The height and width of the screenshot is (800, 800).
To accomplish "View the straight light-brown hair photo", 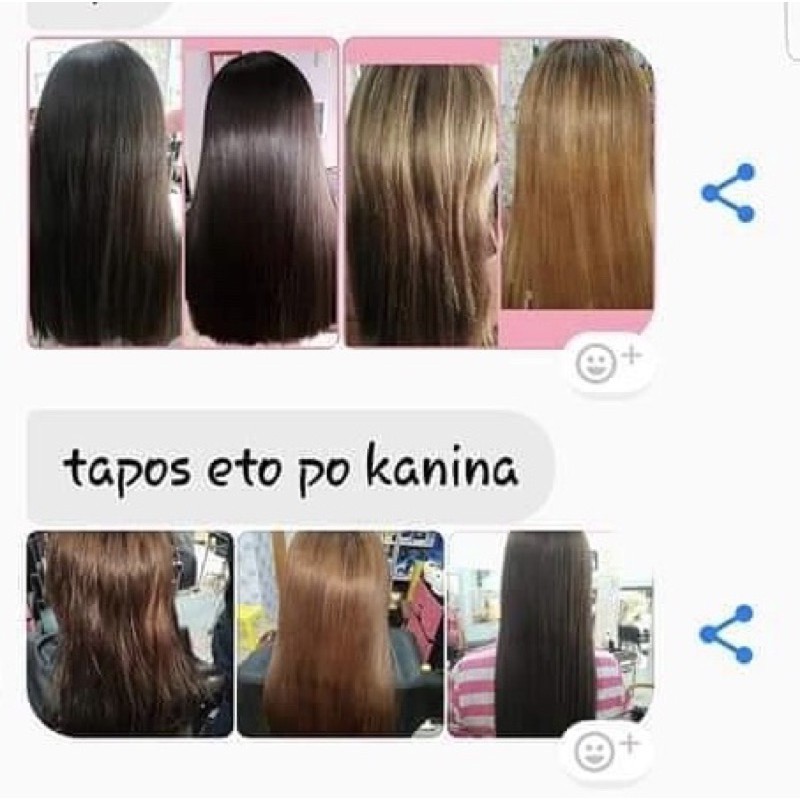I will [340, 634].
